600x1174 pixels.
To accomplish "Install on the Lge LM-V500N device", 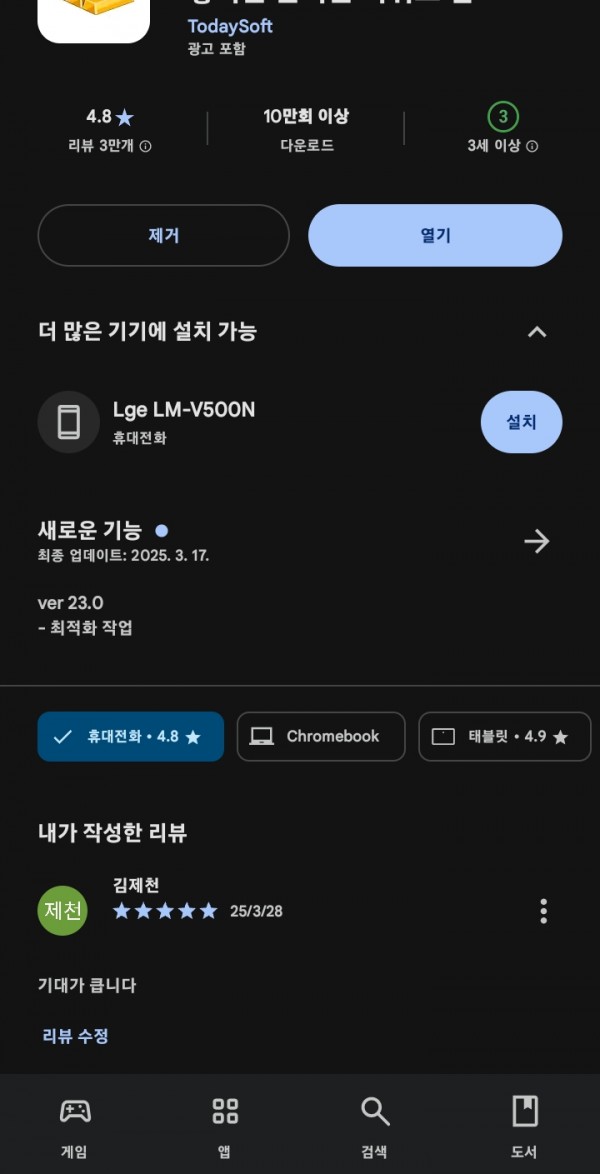I will 521,422.
